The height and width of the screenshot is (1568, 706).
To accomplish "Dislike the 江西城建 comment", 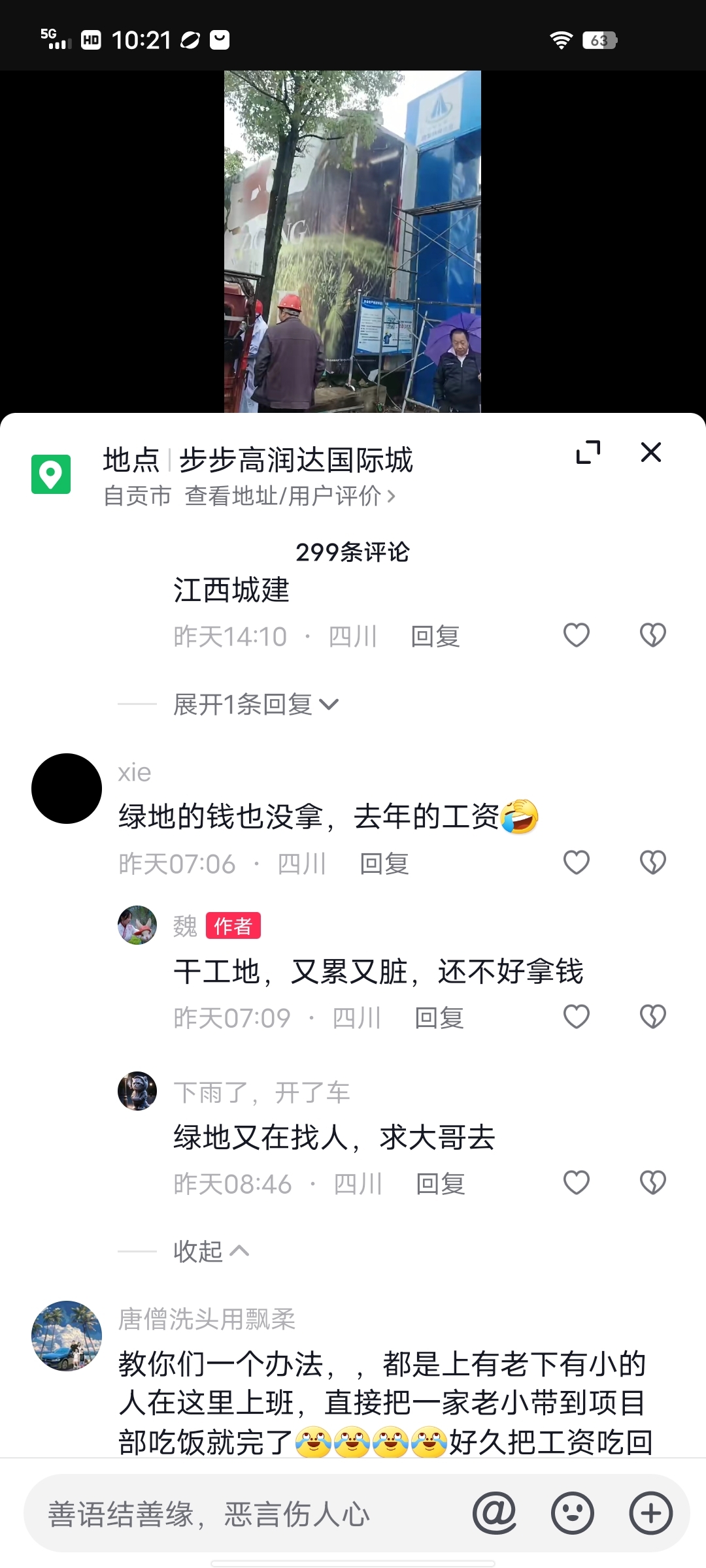I will tap(652, 635).
